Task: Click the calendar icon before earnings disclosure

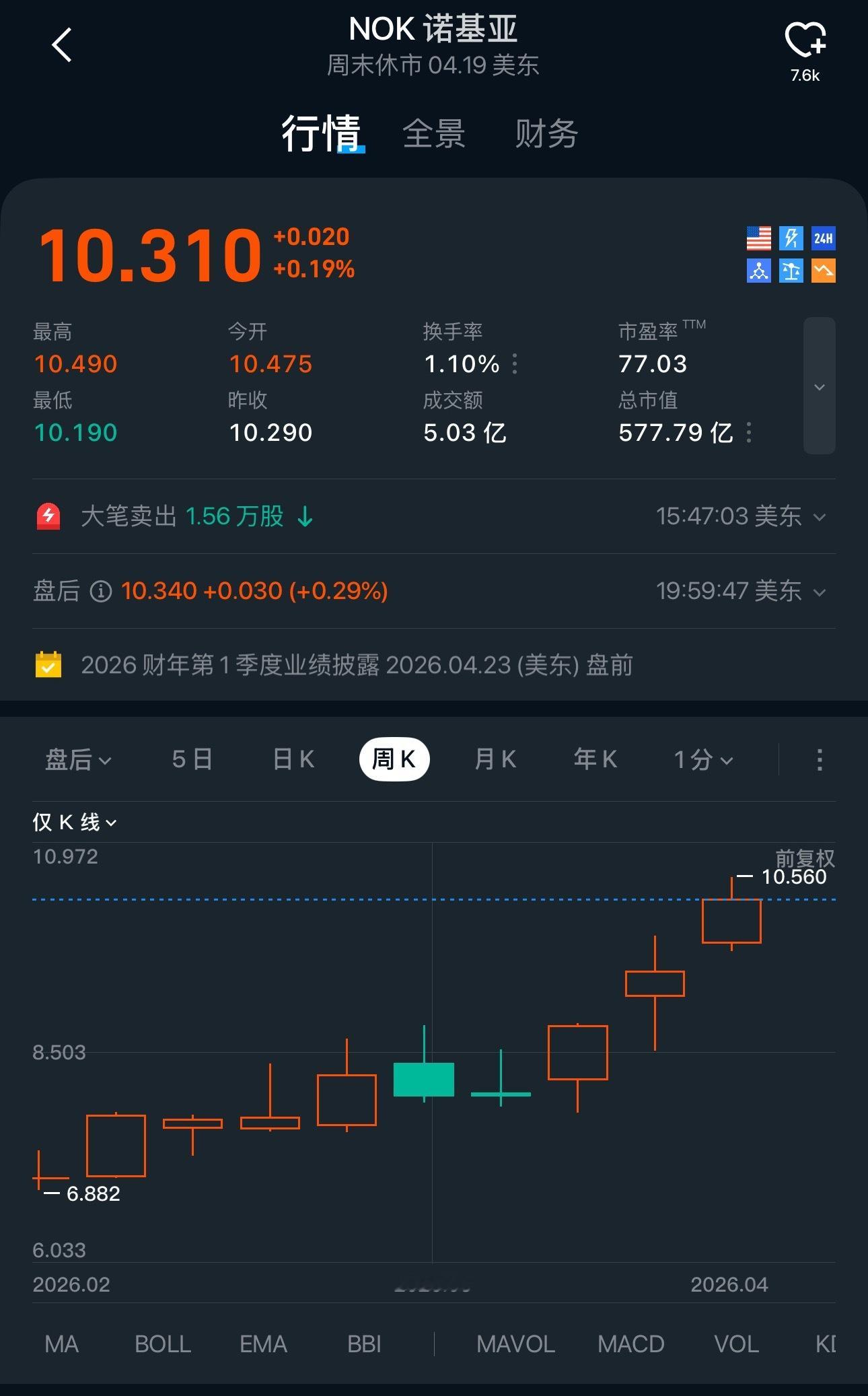Action: point(48,665)
